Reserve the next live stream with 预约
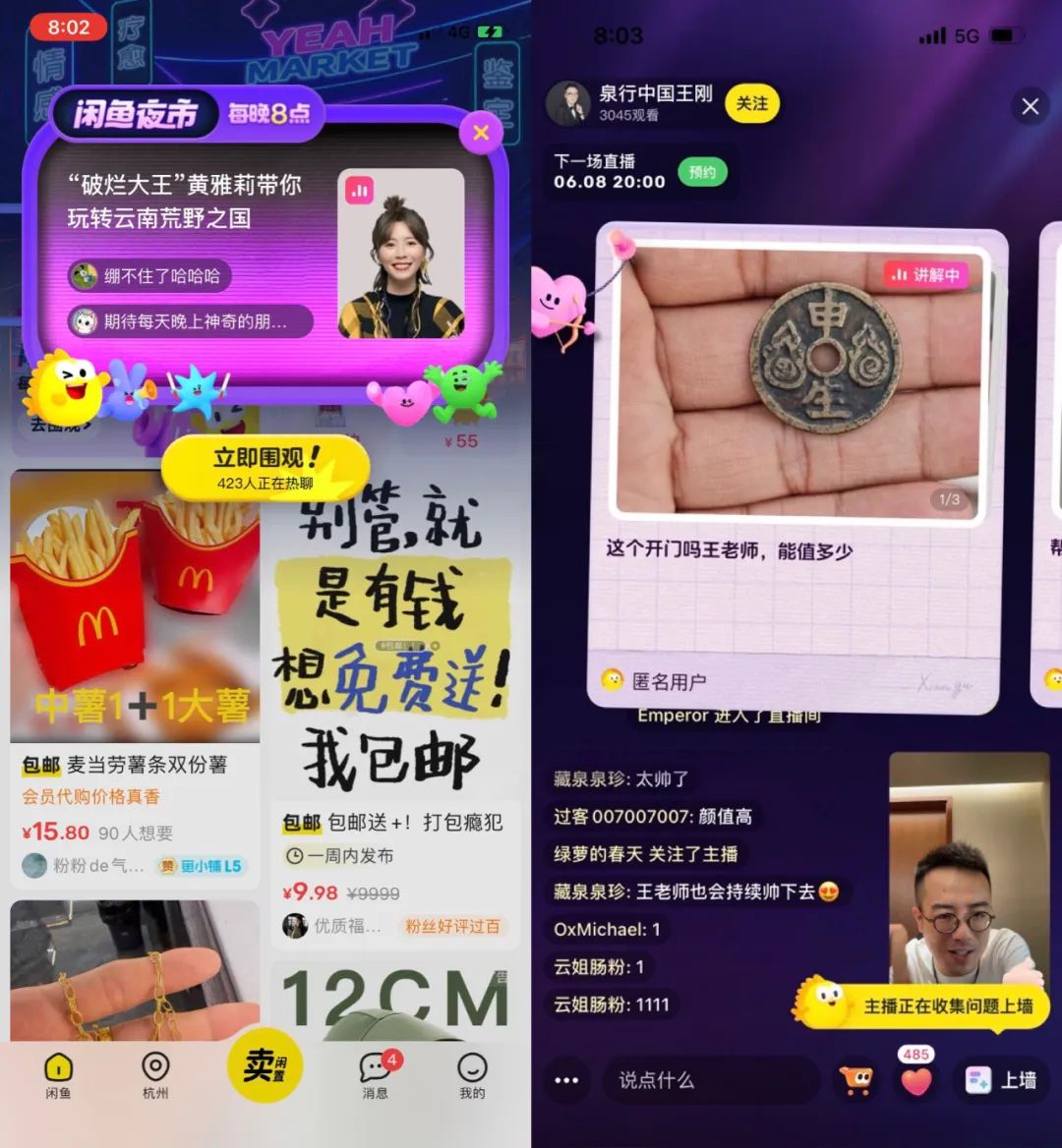This screenshot has width=1062, height=1148. tap(702, 172)
